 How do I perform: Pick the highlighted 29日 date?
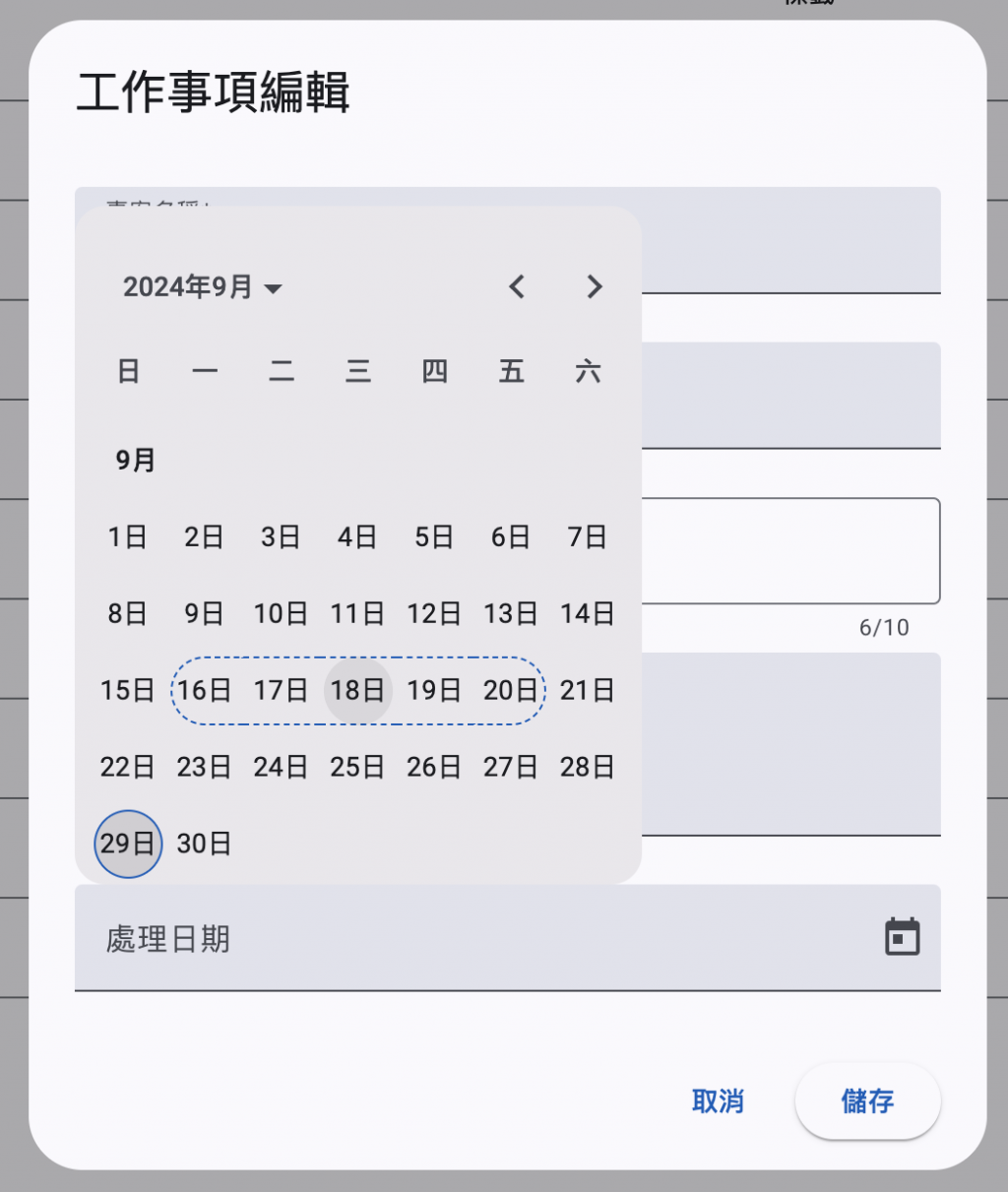tap(128, 845)
